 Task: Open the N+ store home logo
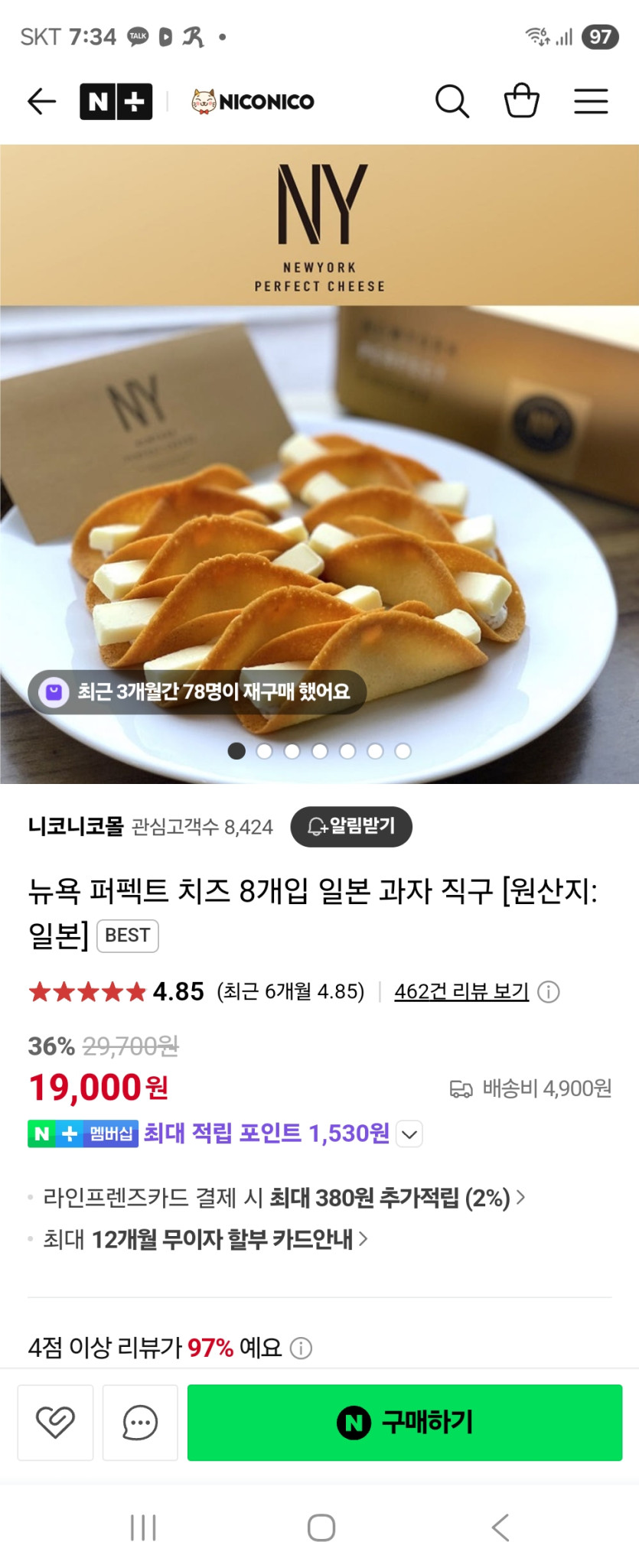click(116, 101)
